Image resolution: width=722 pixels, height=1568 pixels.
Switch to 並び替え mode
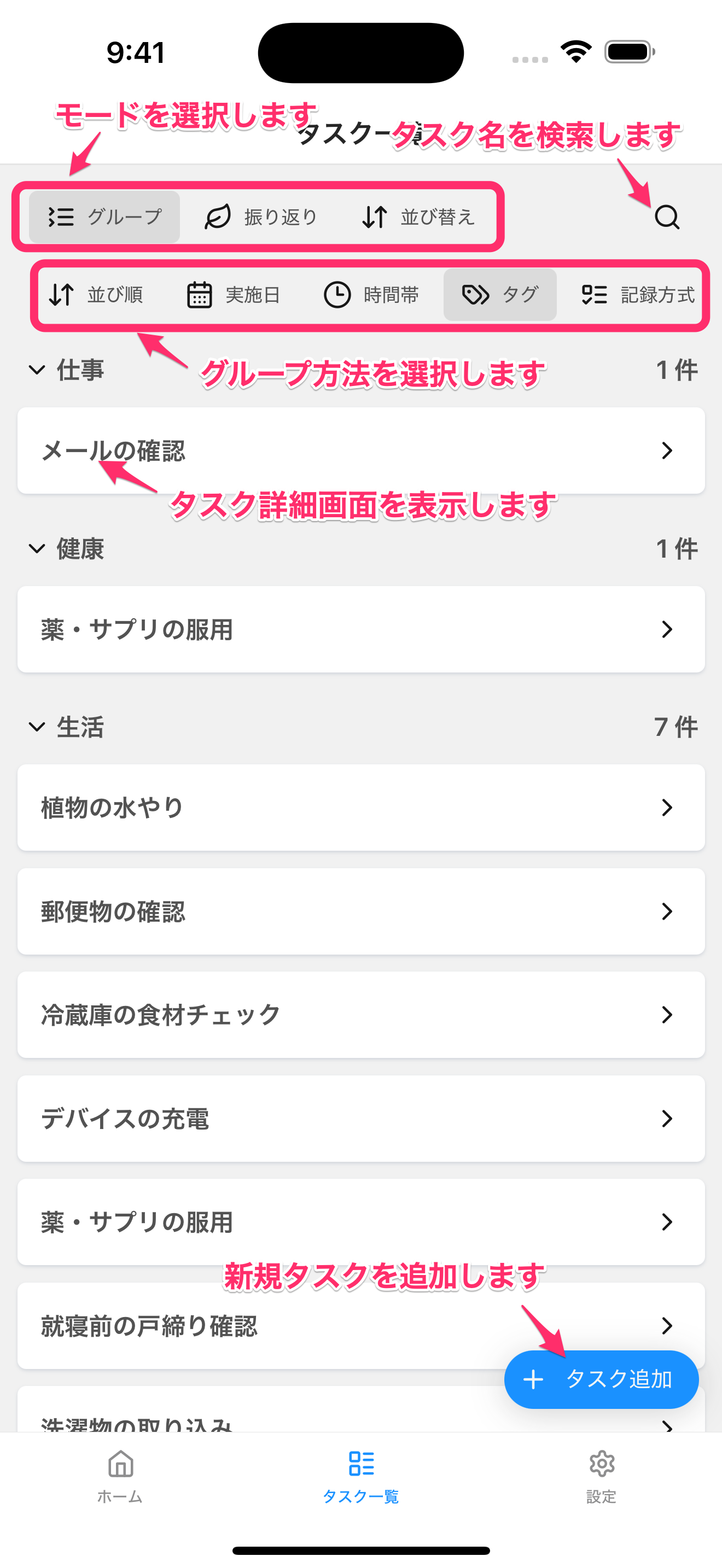(418, 217)
